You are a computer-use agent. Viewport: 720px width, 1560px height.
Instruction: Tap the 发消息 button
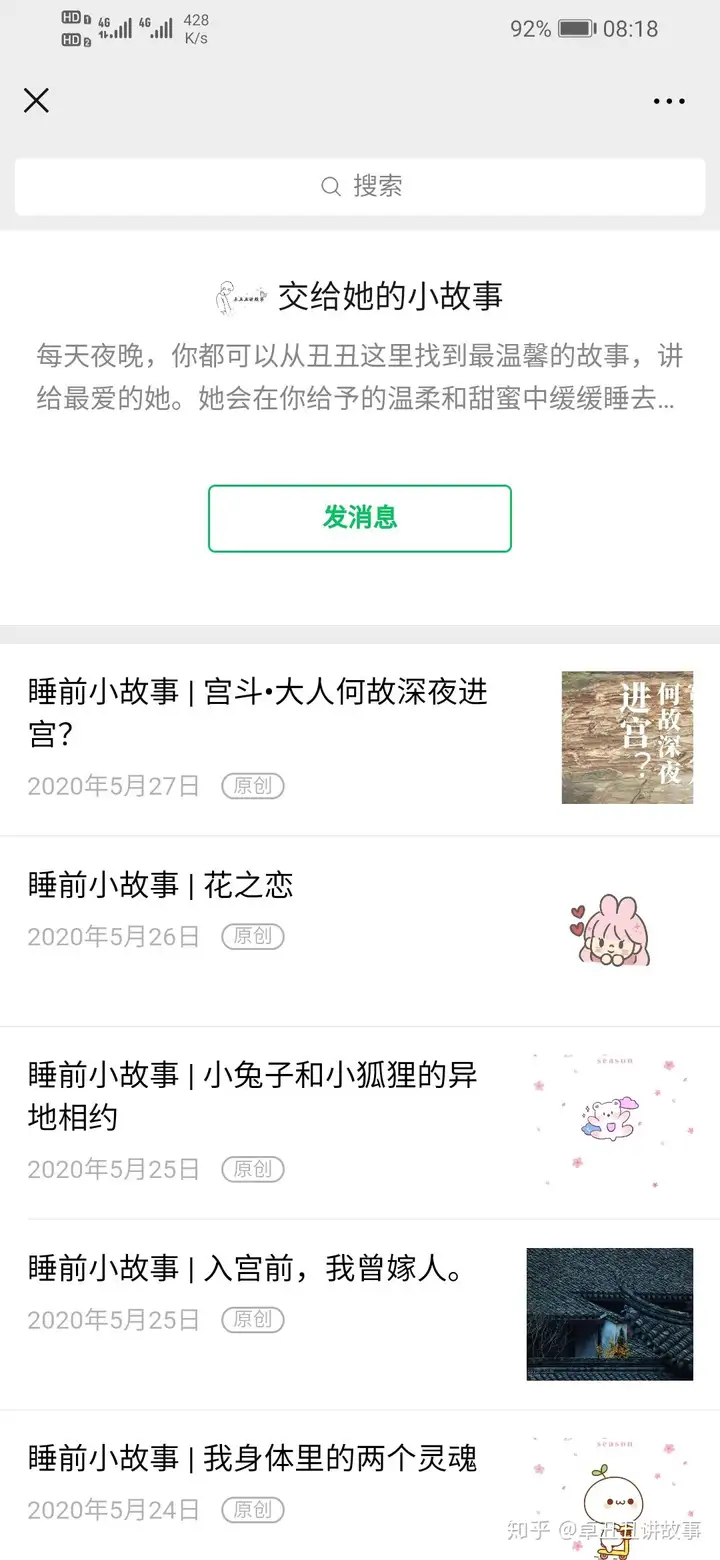360,518
